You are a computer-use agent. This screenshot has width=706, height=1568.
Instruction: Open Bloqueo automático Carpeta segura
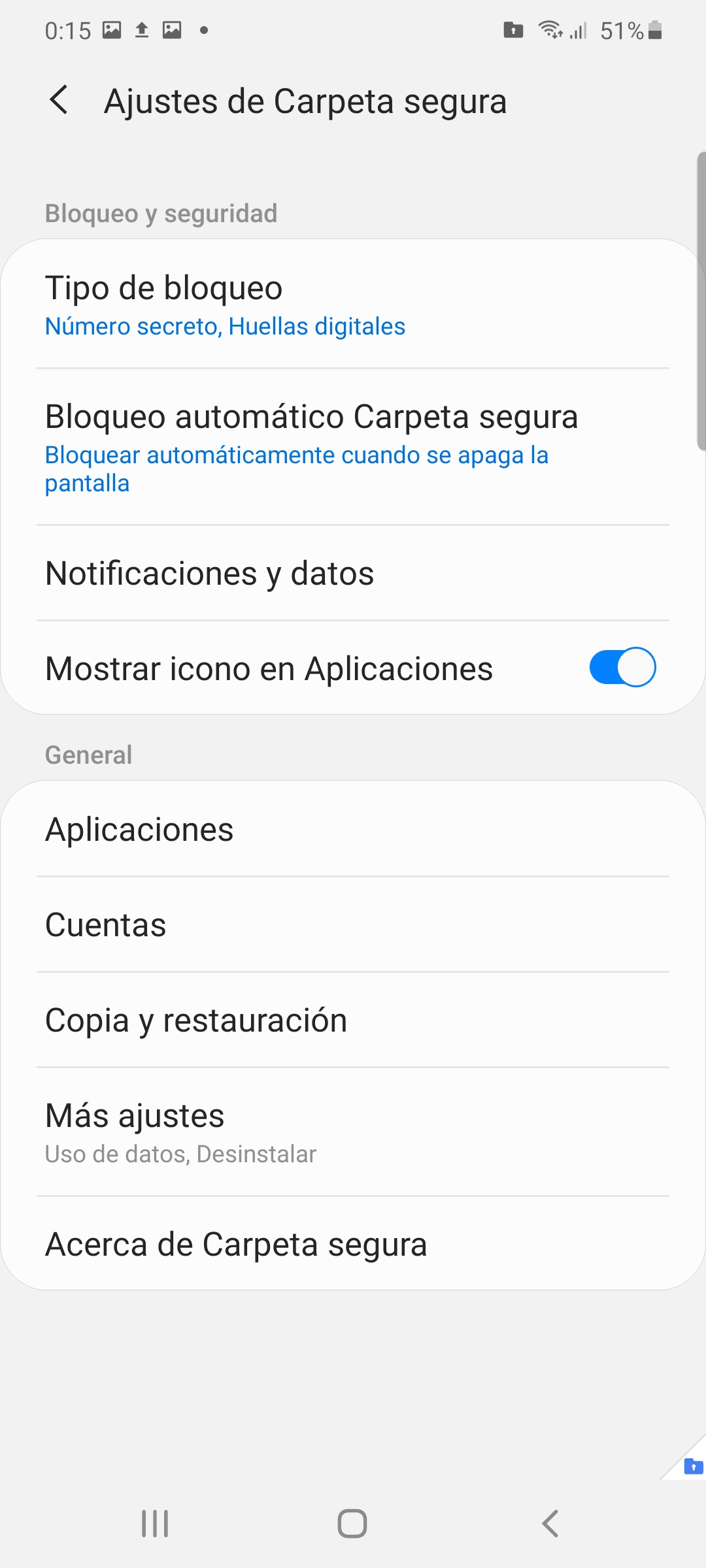pyautogui.click(x=353, y=447)
